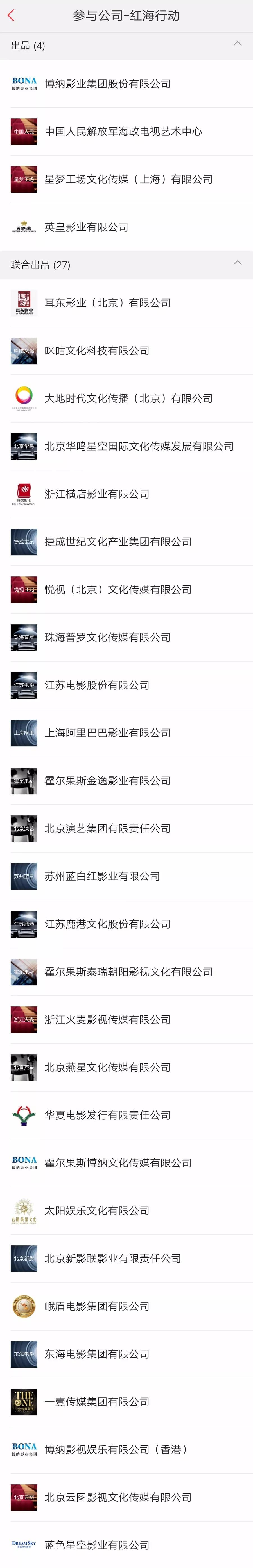
Task: Collapse the 出品 (4) section
Action: [x=237, y=44]
